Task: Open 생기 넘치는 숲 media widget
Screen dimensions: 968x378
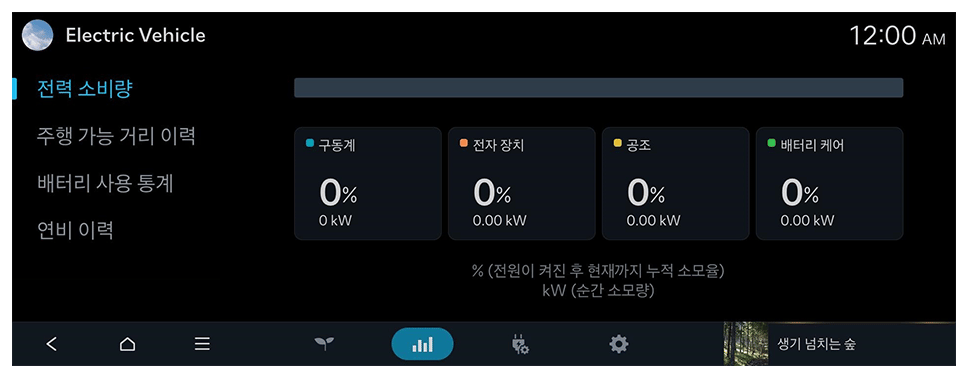Action: coord(838,344)
